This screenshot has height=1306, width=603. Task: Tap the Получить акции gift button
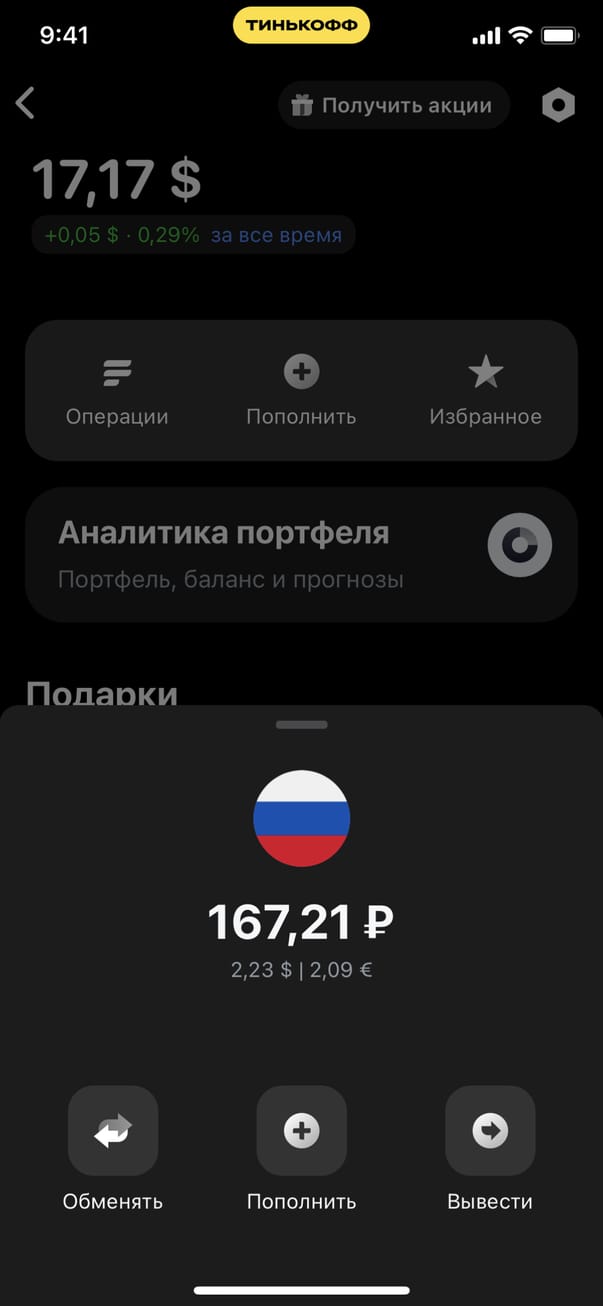click(393, 105)
